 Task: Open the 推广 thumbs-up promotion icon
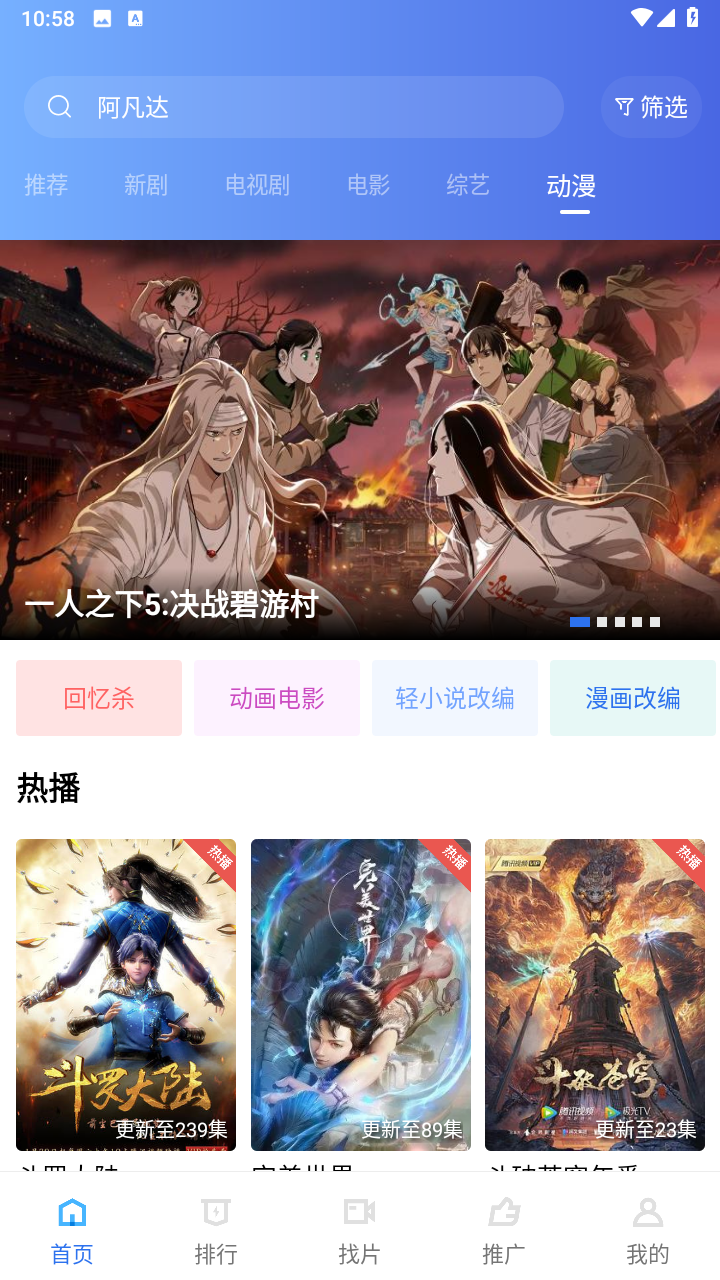click(x=504, y=1212)
